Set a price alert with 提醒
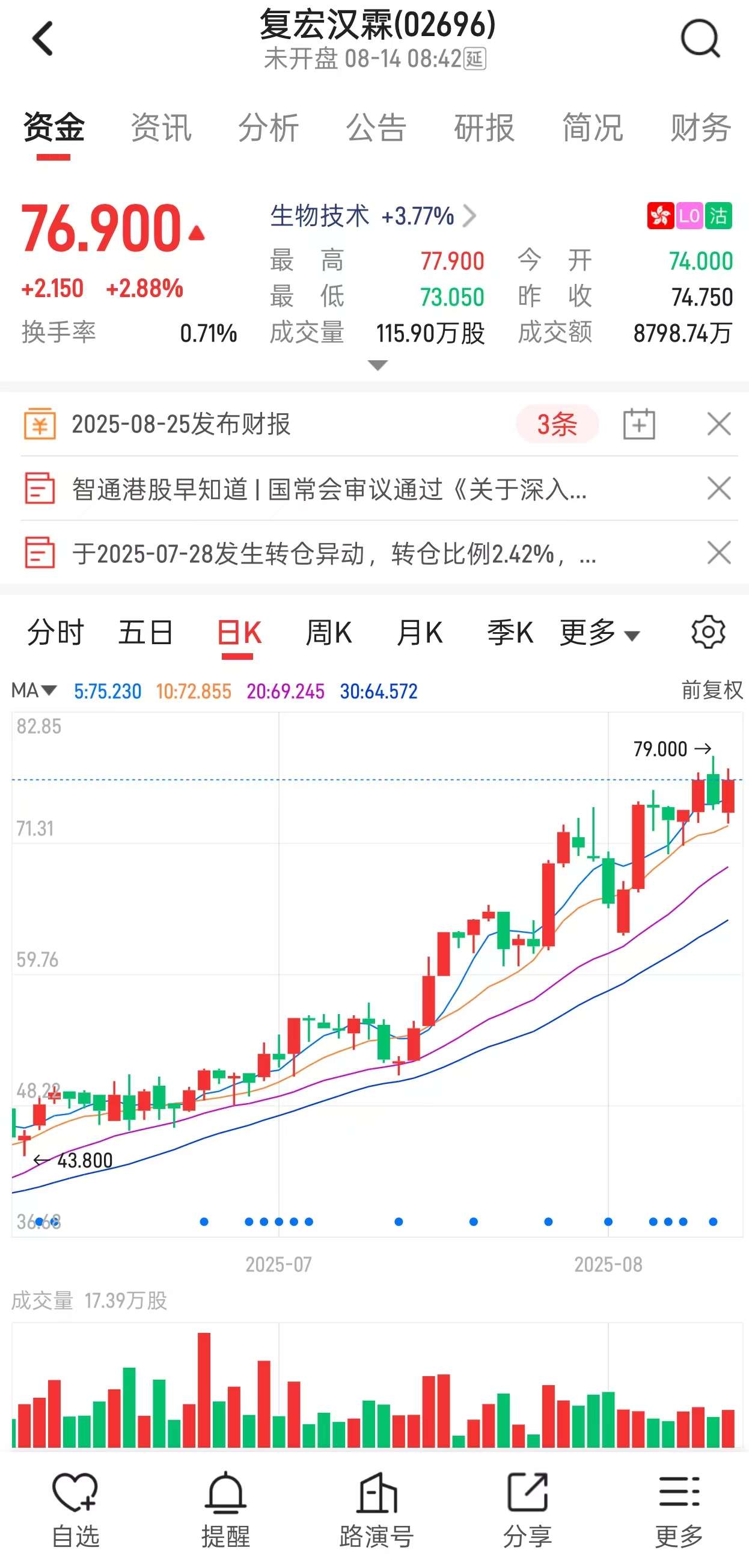Viewport: 749px width, 1568px height. 226,1510
